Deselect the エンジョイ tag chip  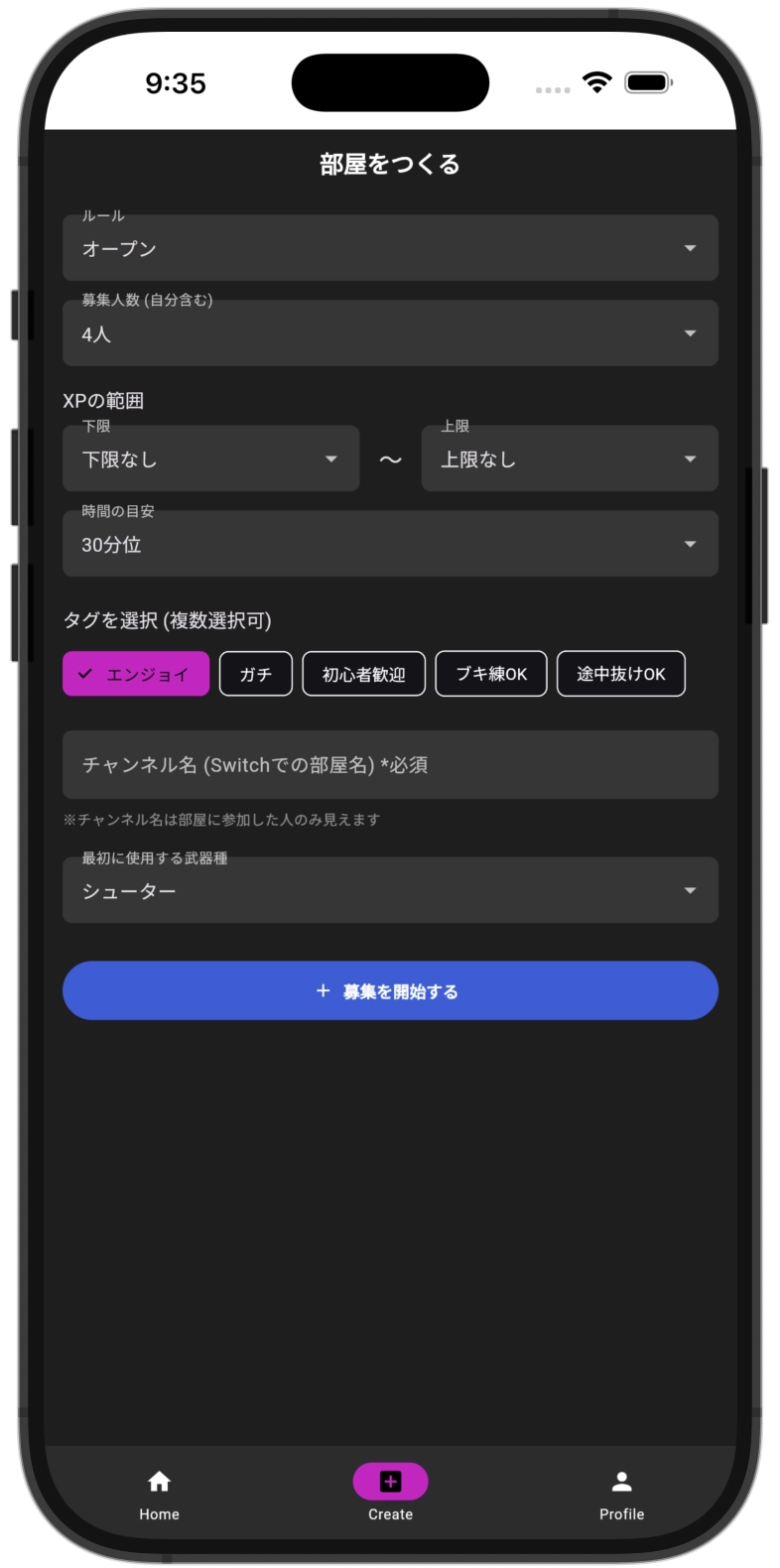point(136,674)
